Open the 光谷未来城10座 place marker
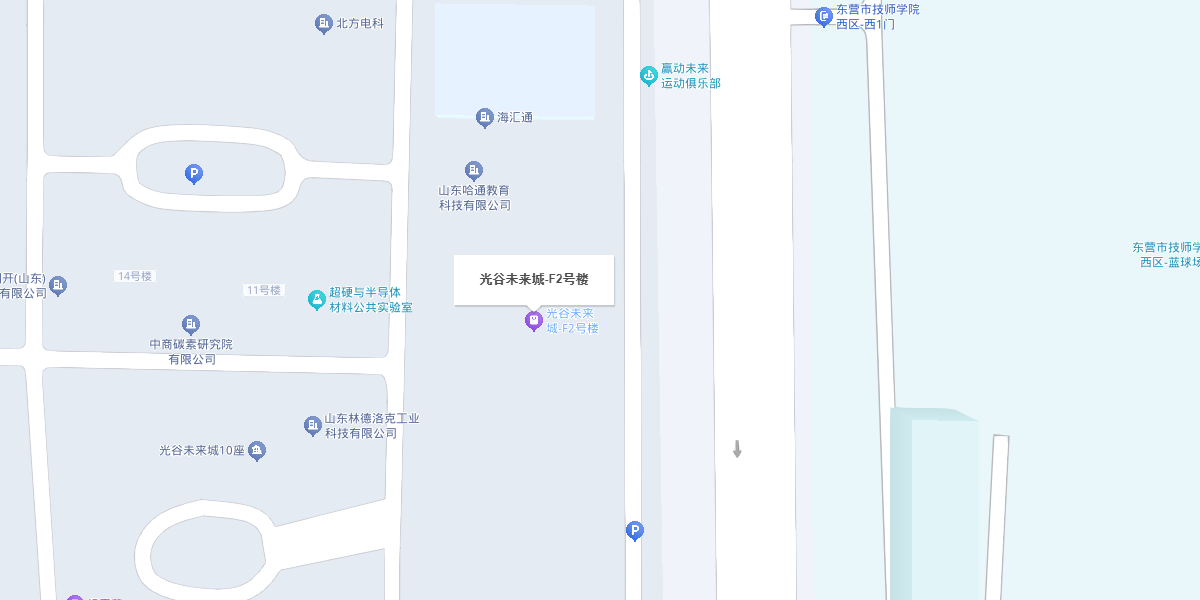Image resolution: width=1200 pixels, height=600 pixels. tap(257, 451)
